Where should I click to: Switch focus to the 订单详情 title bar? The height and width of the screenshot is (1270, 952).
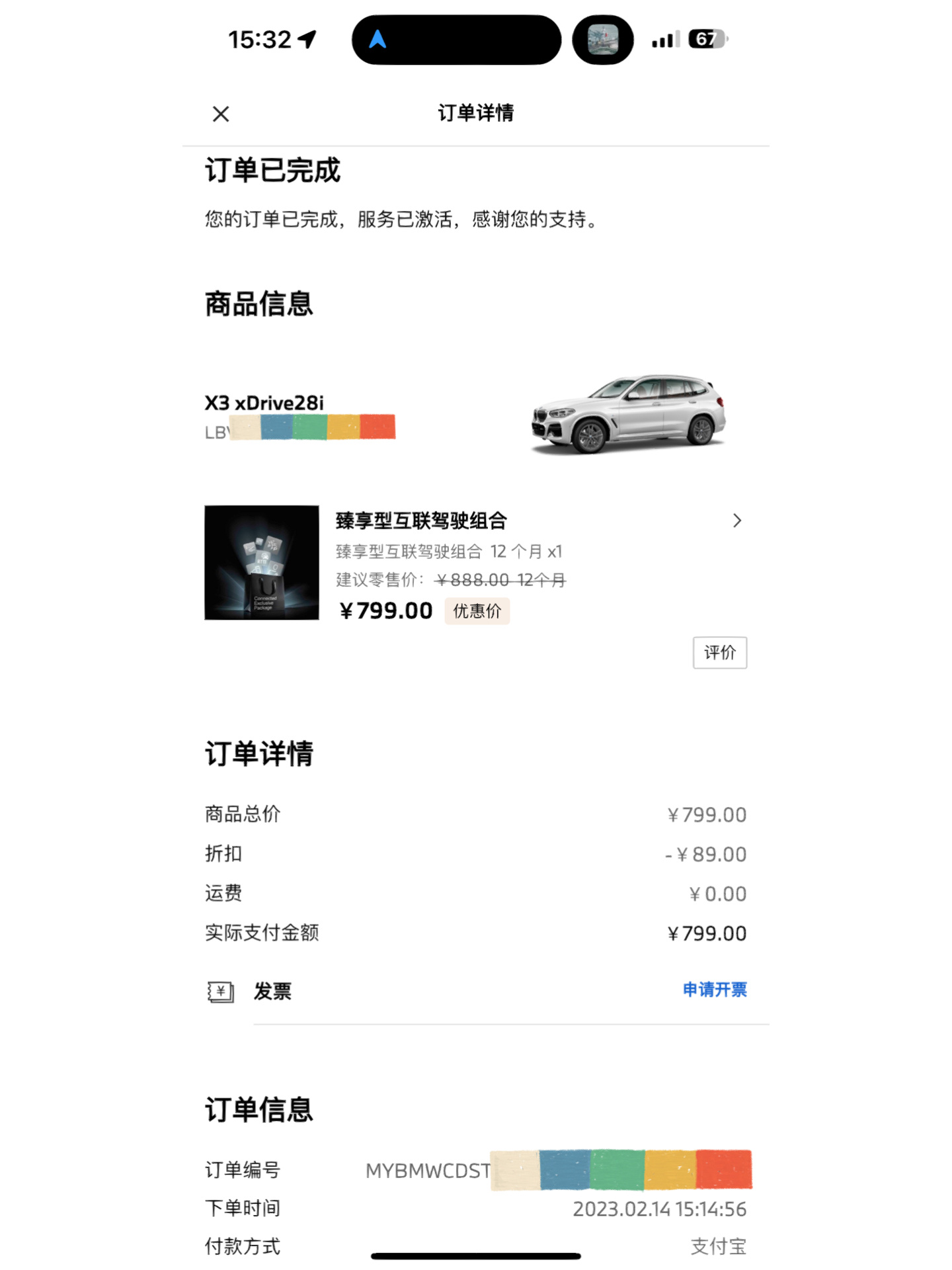pyautogui.click(x=475, y=113)
